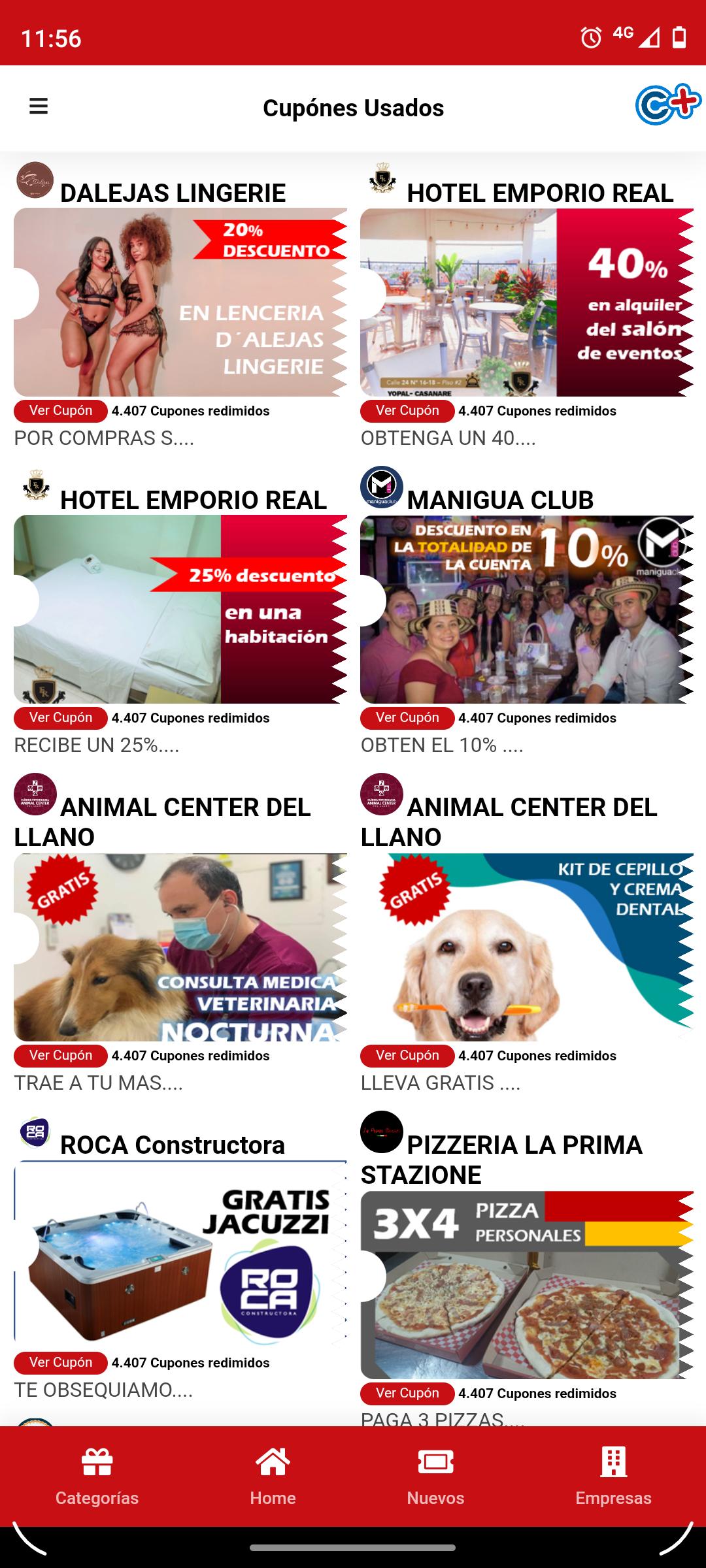Open the Manigua Club 10% coupon image
706x1568 pixels.
pyautogui.click(x=527, y=610)
